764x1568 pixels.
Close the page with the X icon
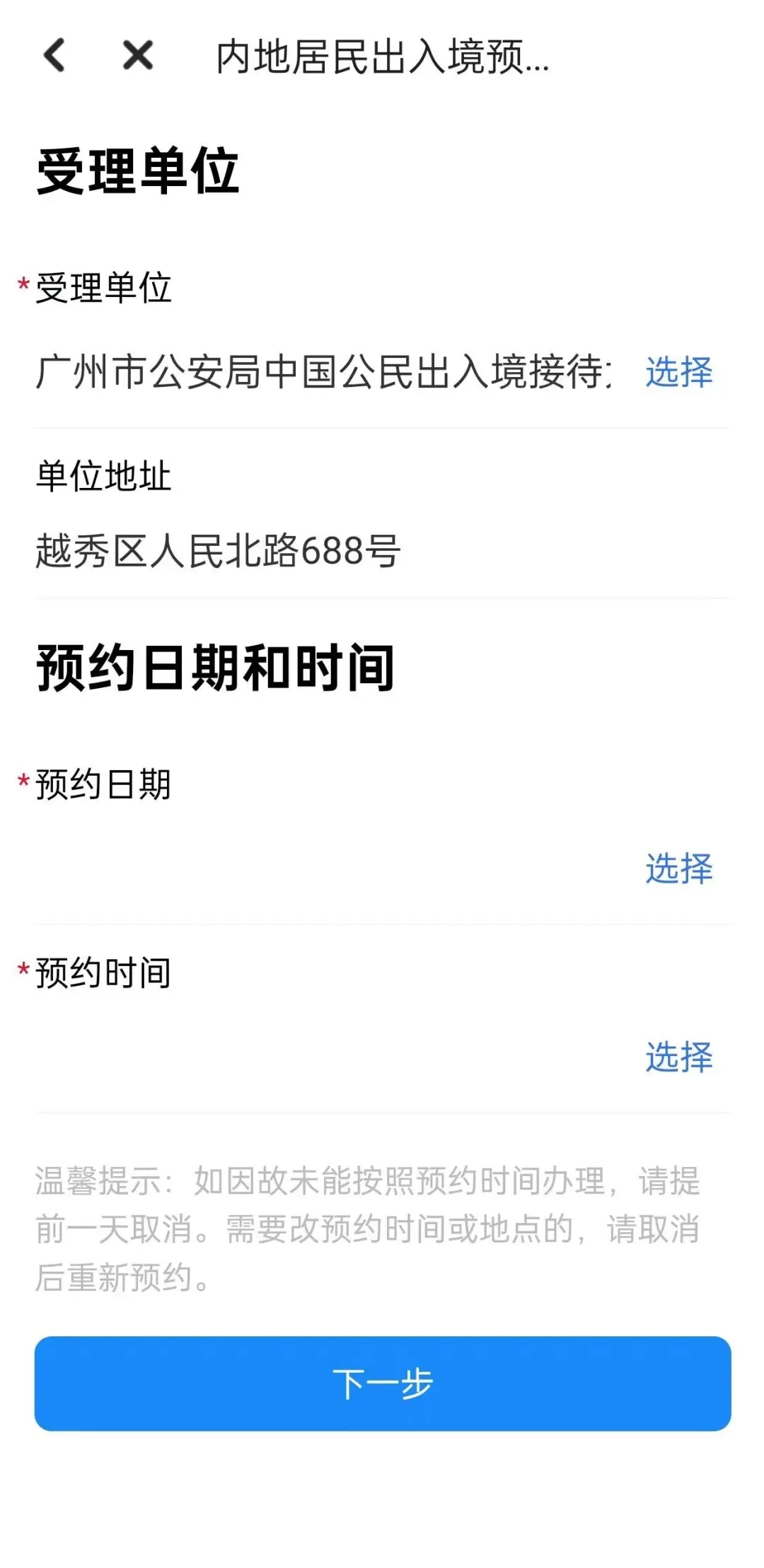[x=137, y=55]
